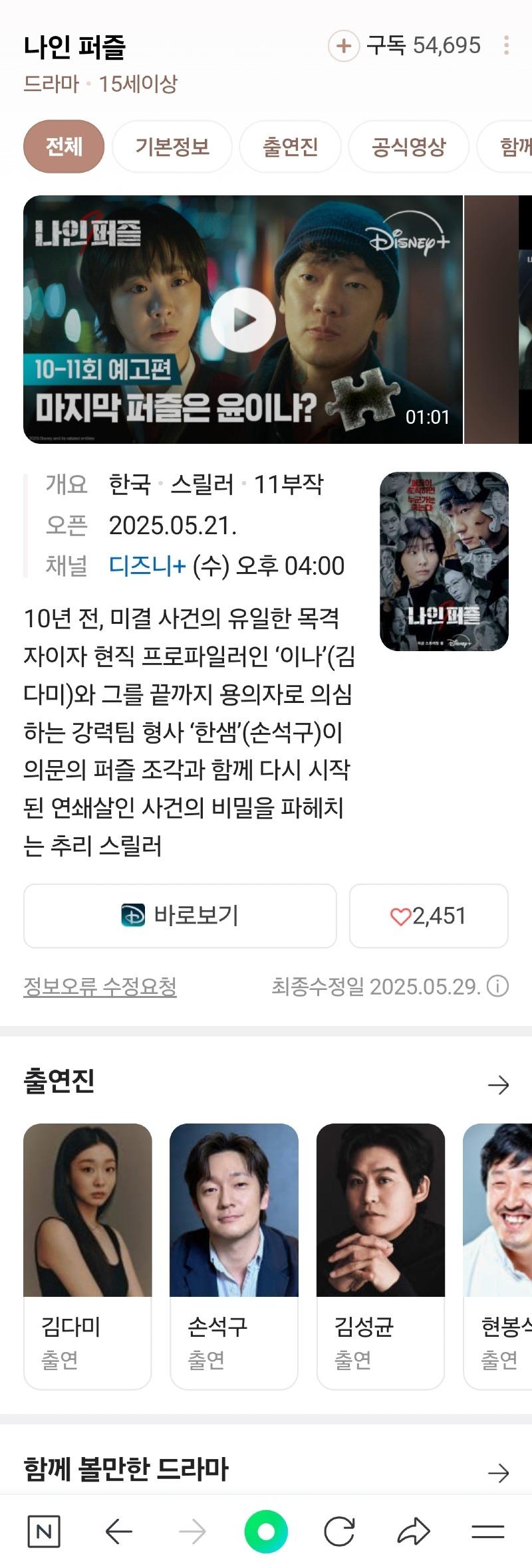Image resolution: width=532 pixels, height=1568 pixels.
Task: Show info about 최종수정일
Action: 498,986
